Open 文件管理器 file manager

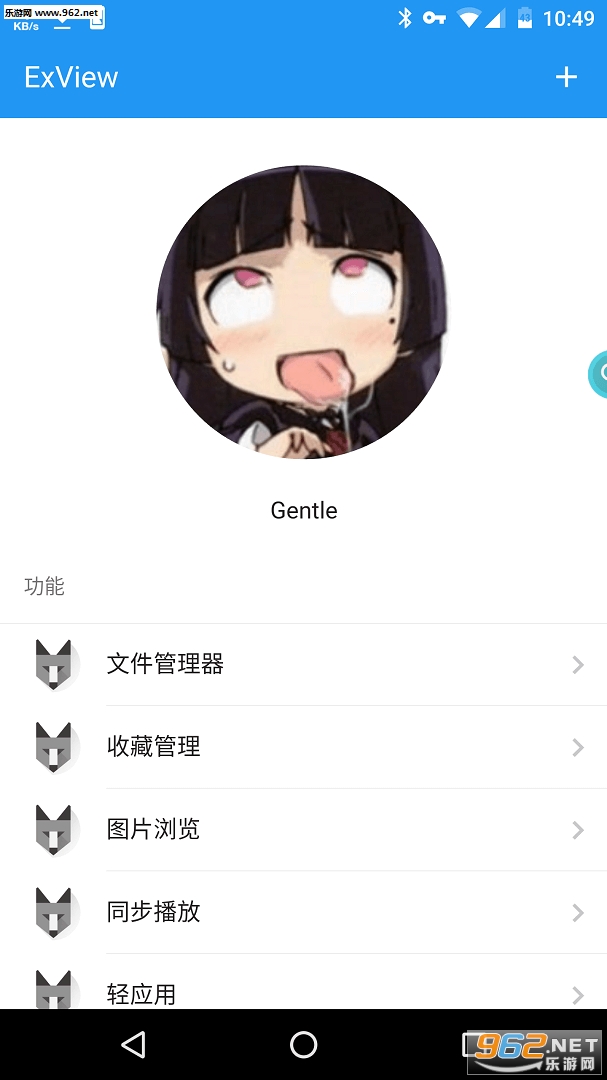(303, 664)
